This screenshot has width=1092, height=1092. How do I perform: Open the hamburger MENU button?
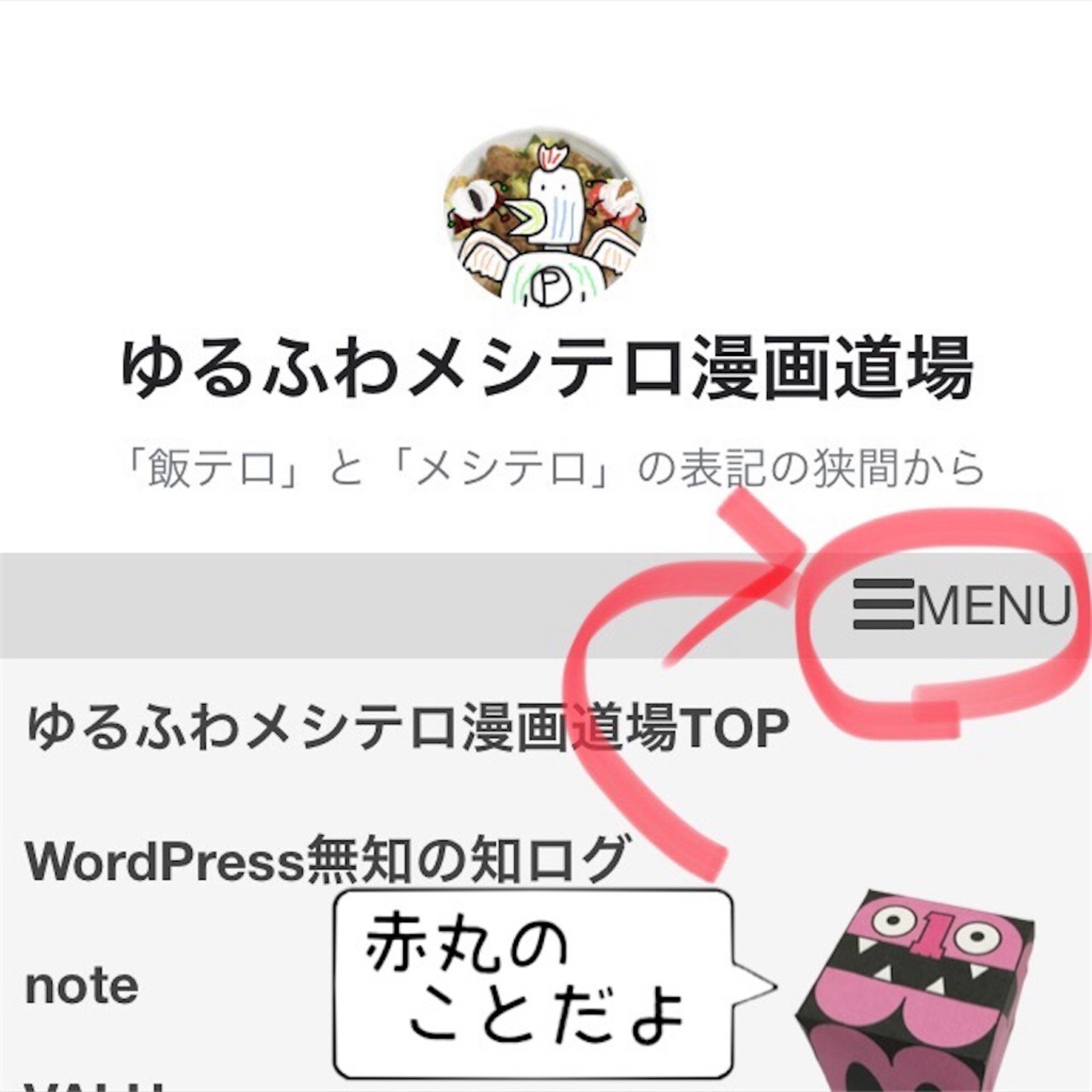[x=961, y=604]
